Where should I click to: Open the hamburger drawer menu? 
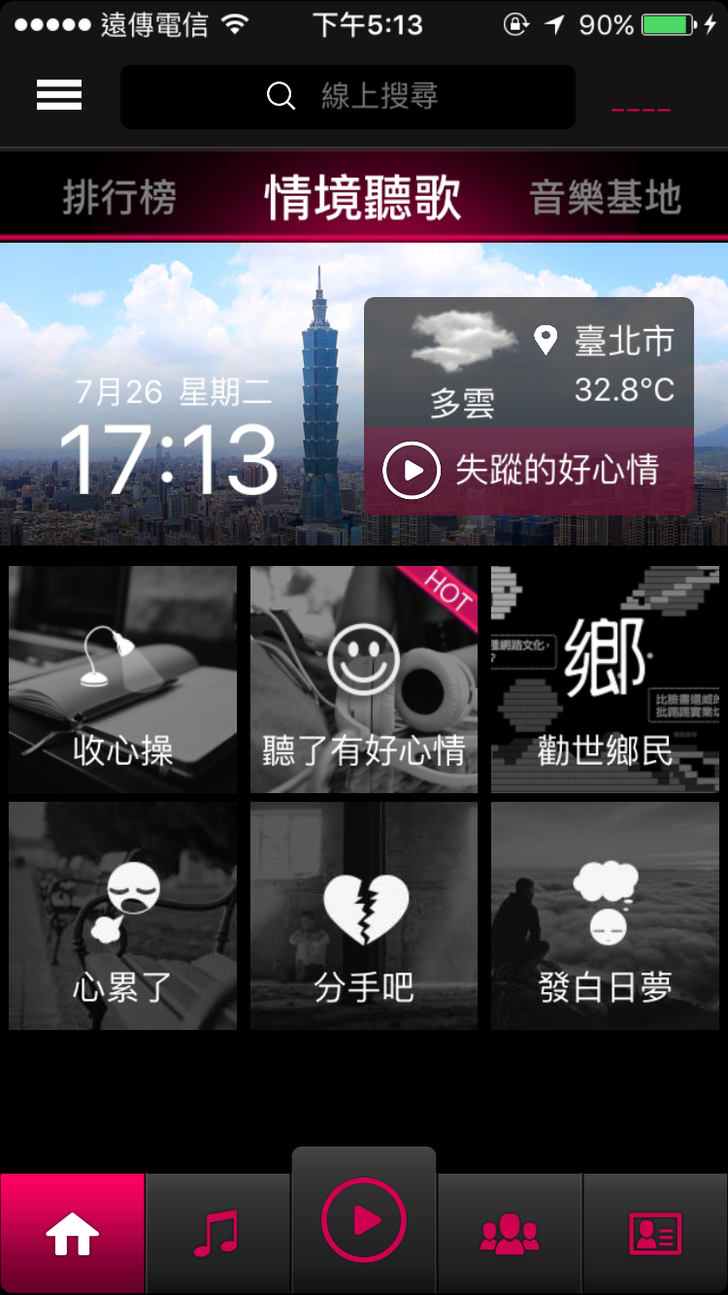(x=59, y=95)
